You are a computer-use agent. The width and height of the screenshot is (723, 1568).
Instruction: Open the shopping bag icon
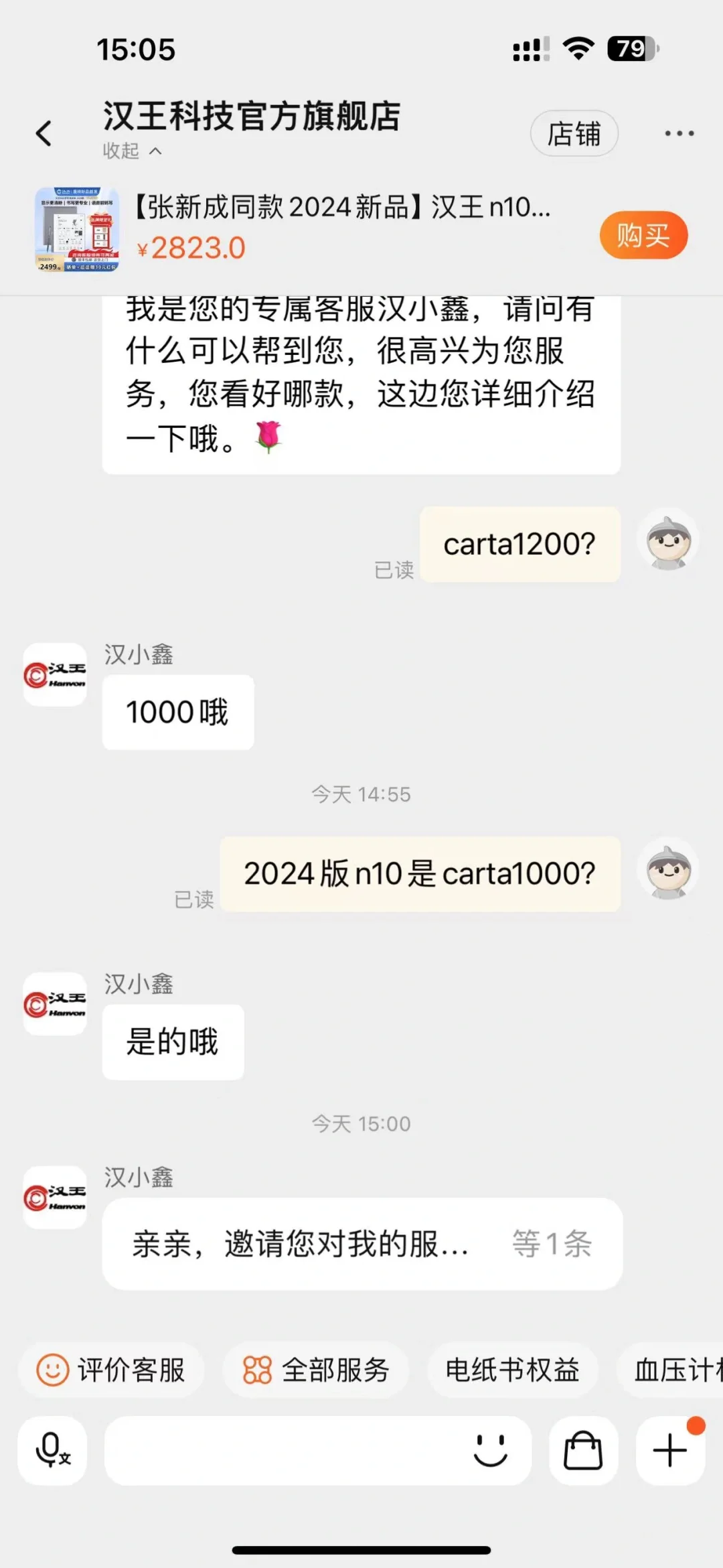[x=583, y=1451]
